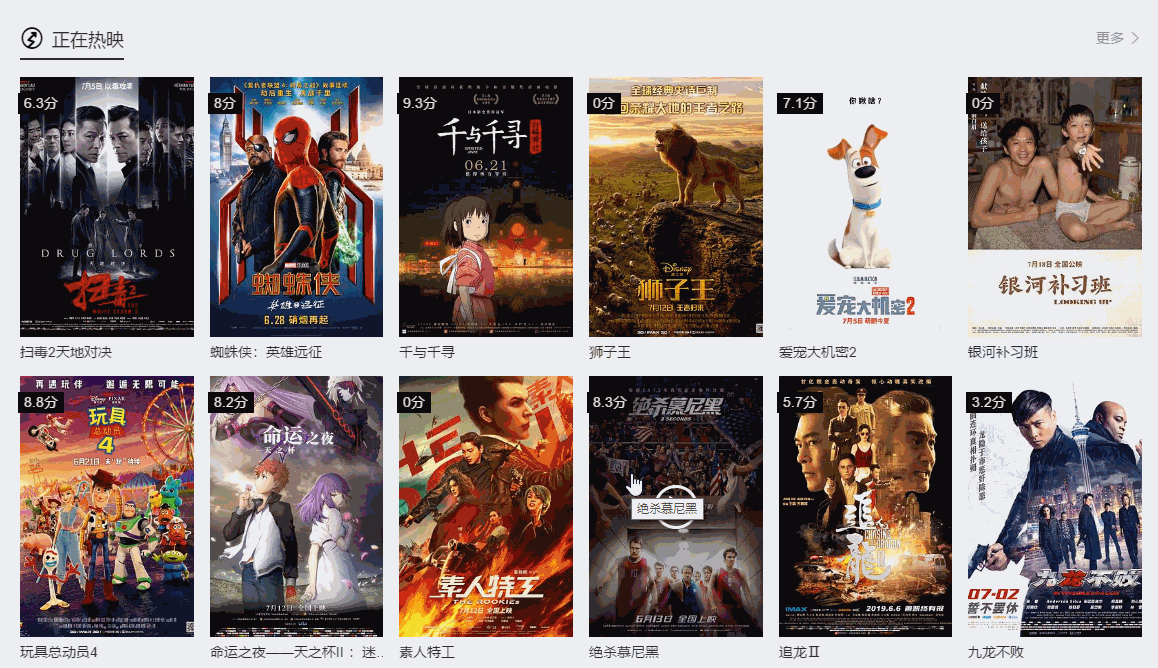
Task: Open the 更多 link for more movies
Action: point(1116,38)
